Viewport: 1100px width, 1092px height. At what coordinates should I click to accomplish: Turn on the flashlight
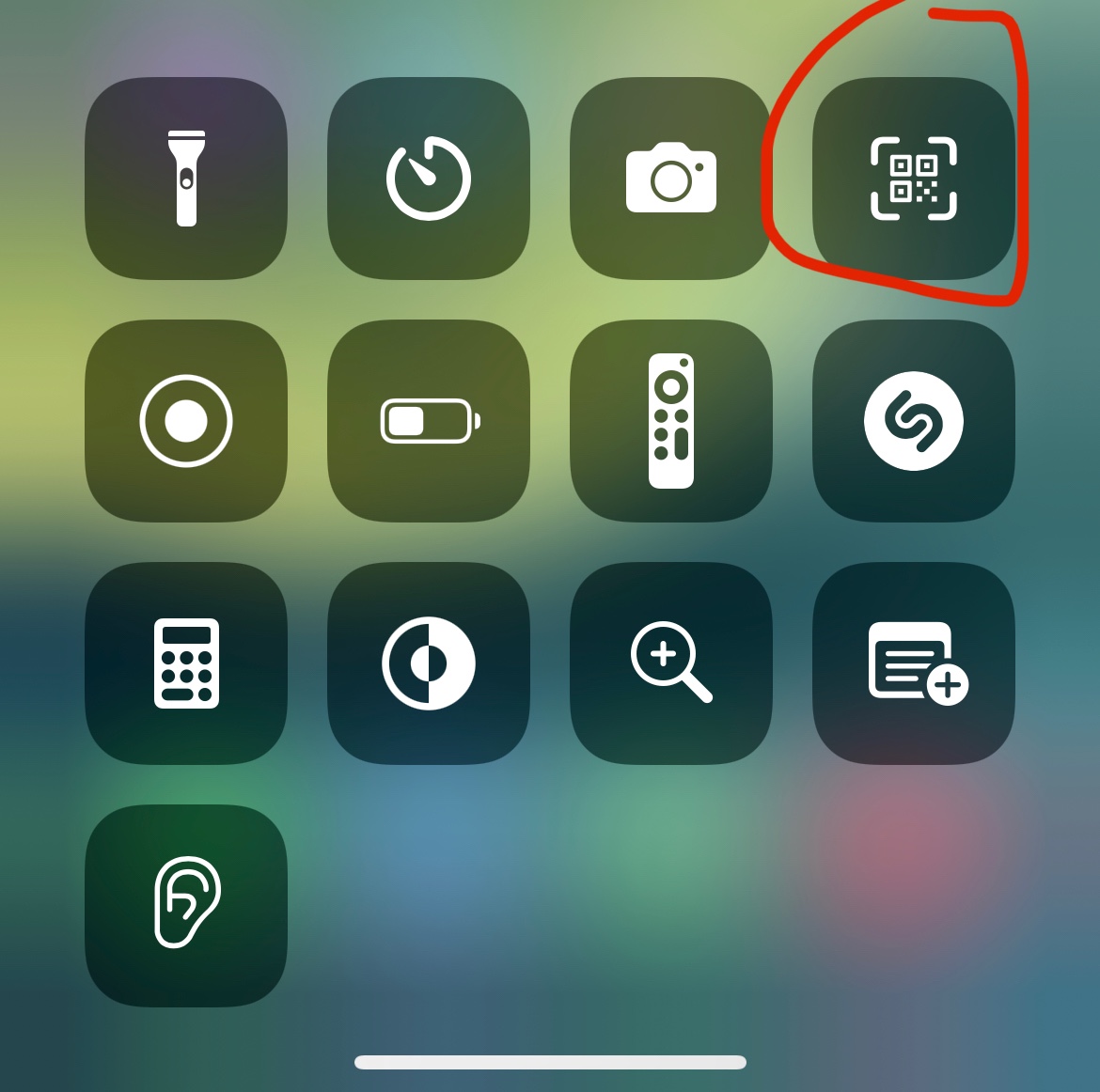(186, 179)
